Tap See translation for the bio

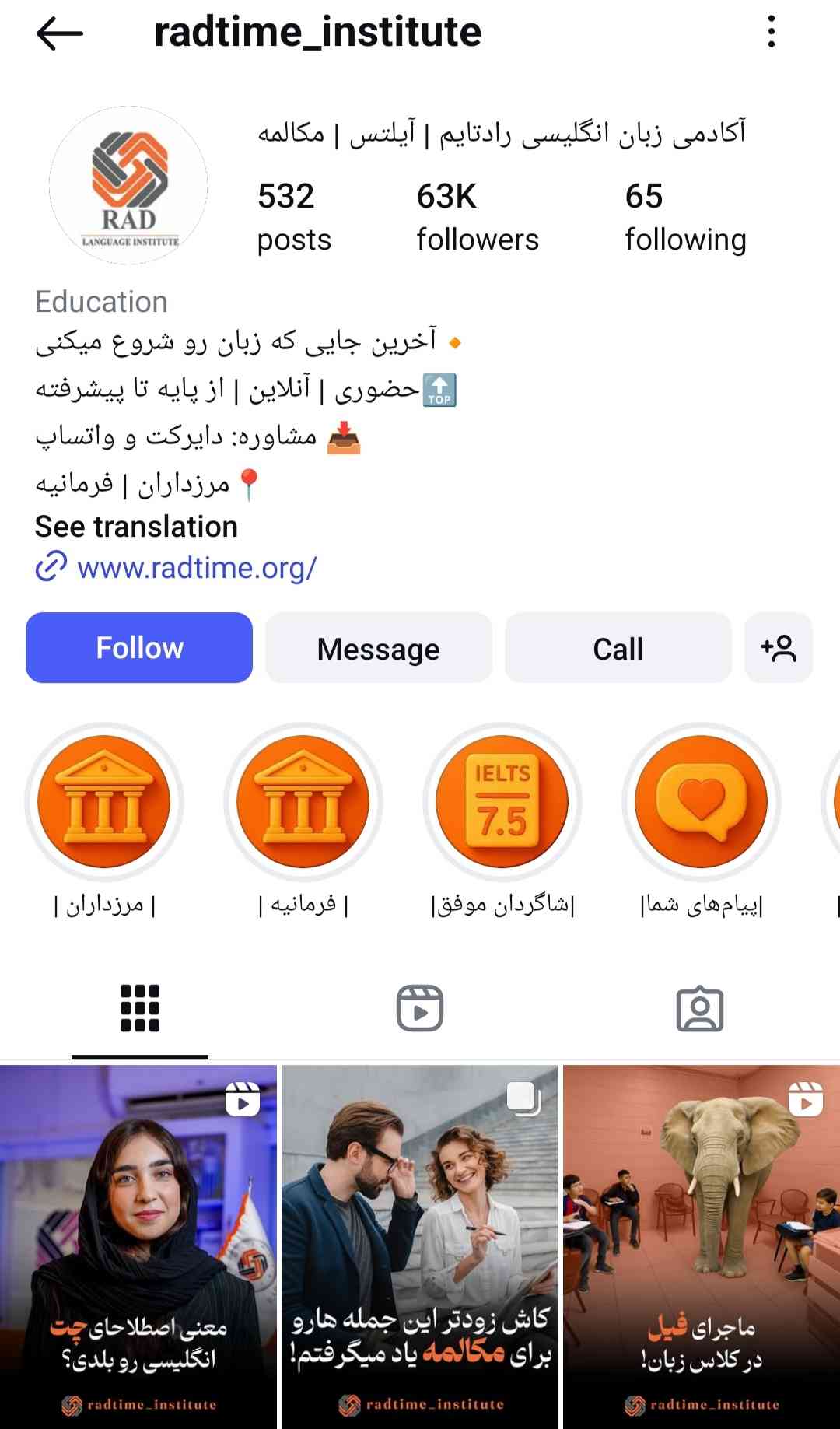(136, 527)
